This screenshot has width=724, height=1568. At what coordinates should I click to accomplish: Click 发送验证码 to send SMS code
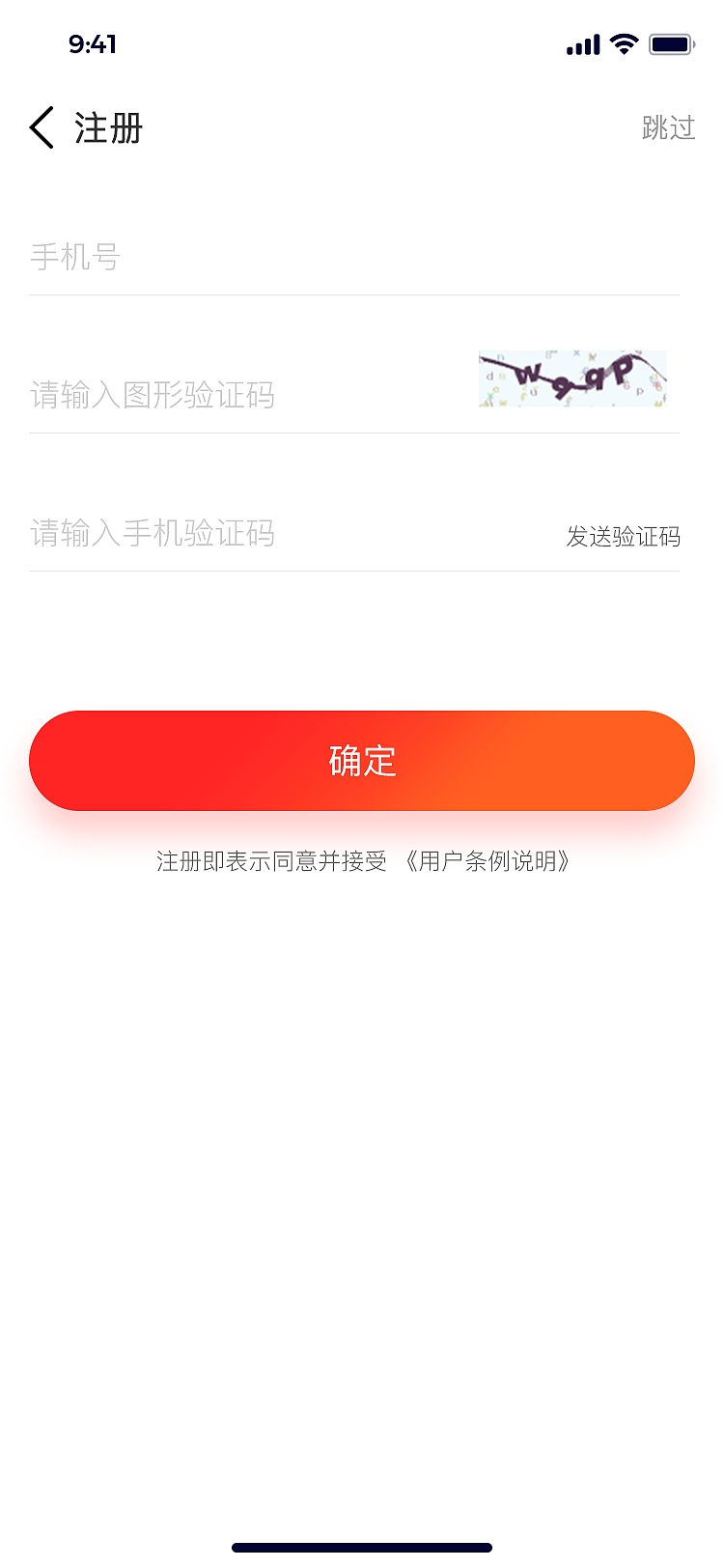(624, 536)
